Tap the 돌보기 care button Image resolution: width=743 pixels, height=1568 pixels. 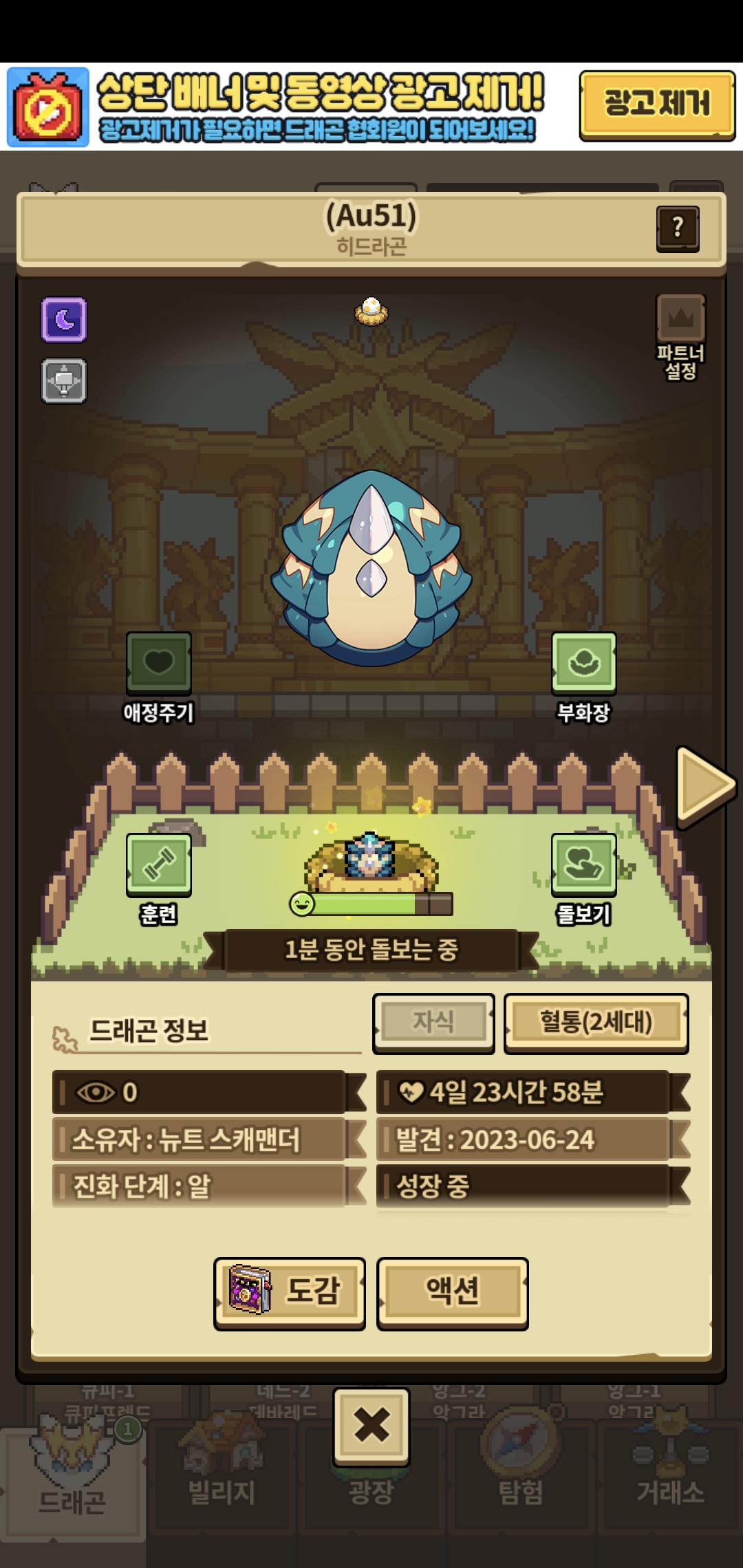tap(583, 864)
